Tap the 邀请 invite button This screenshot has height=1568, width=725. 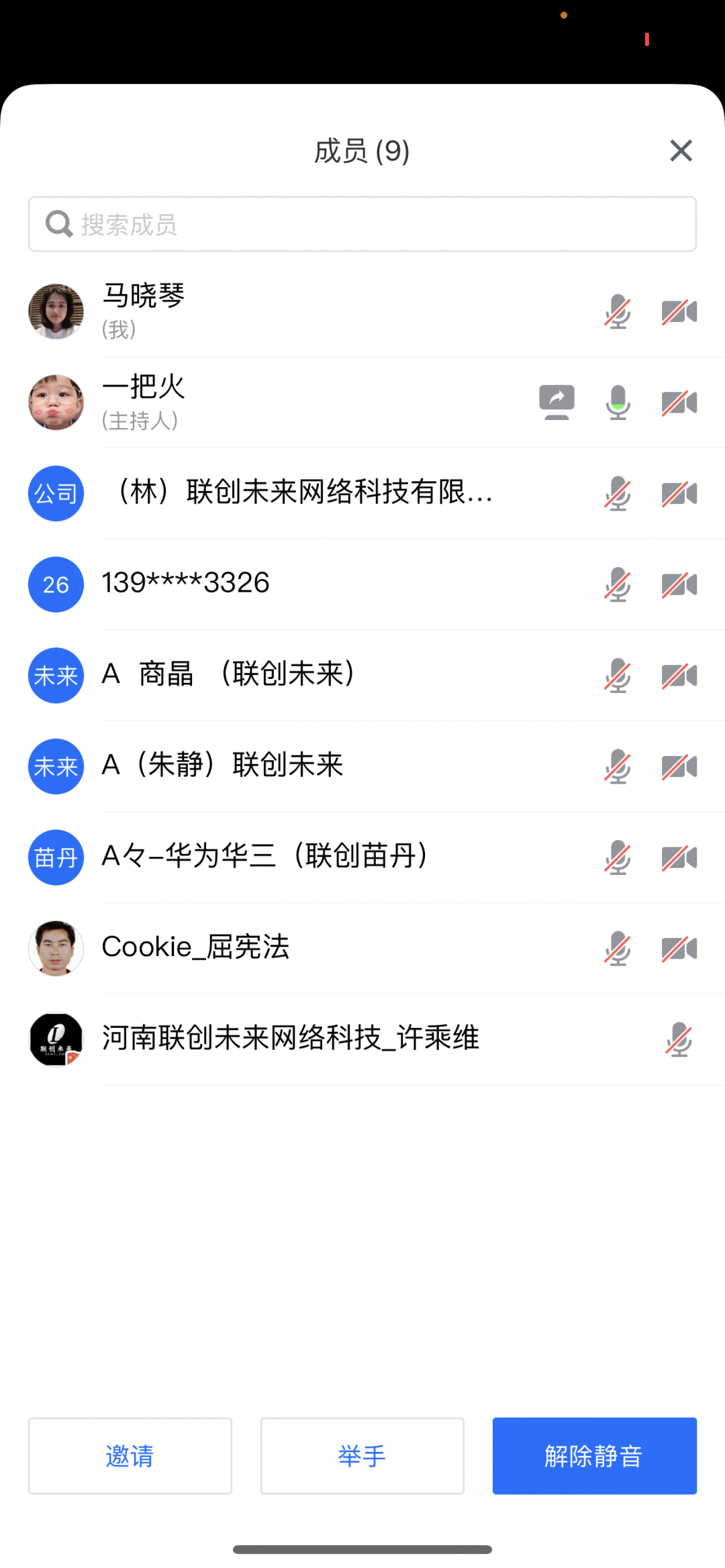point(130,1456)
